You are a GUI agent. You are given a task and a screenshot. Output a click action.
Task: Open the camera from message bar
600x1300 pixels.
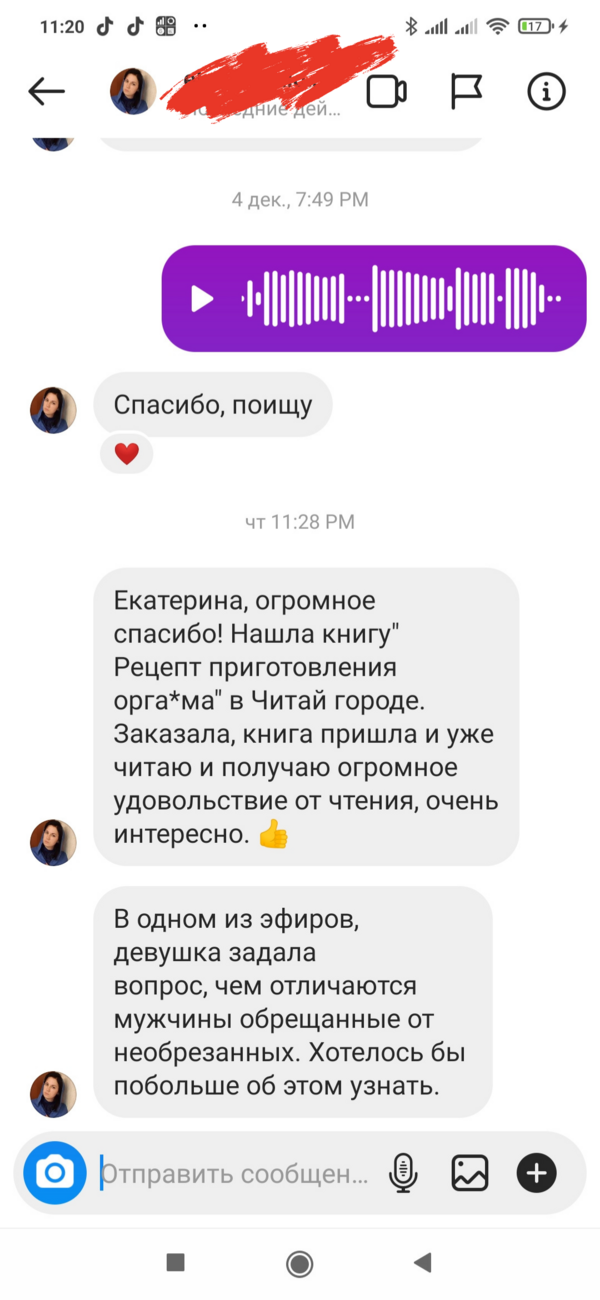coord(55,1172)
